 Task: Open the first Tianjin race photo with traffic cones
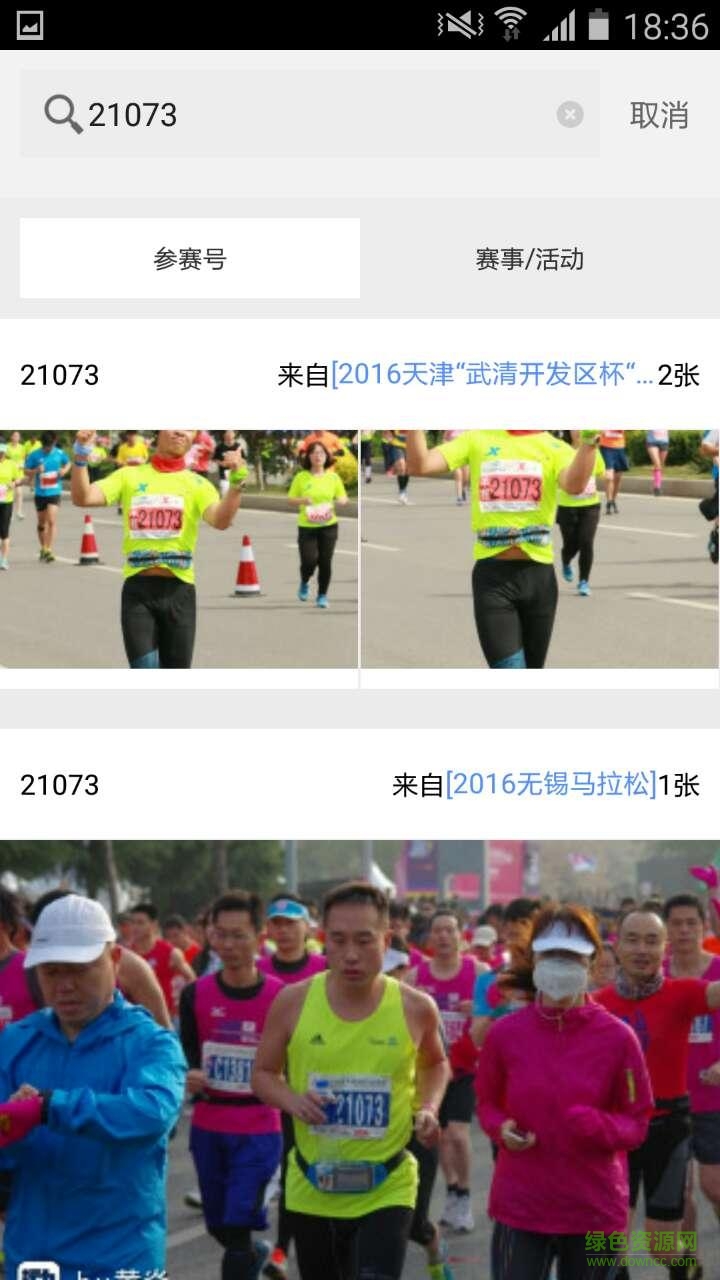[x=178, y=549]
